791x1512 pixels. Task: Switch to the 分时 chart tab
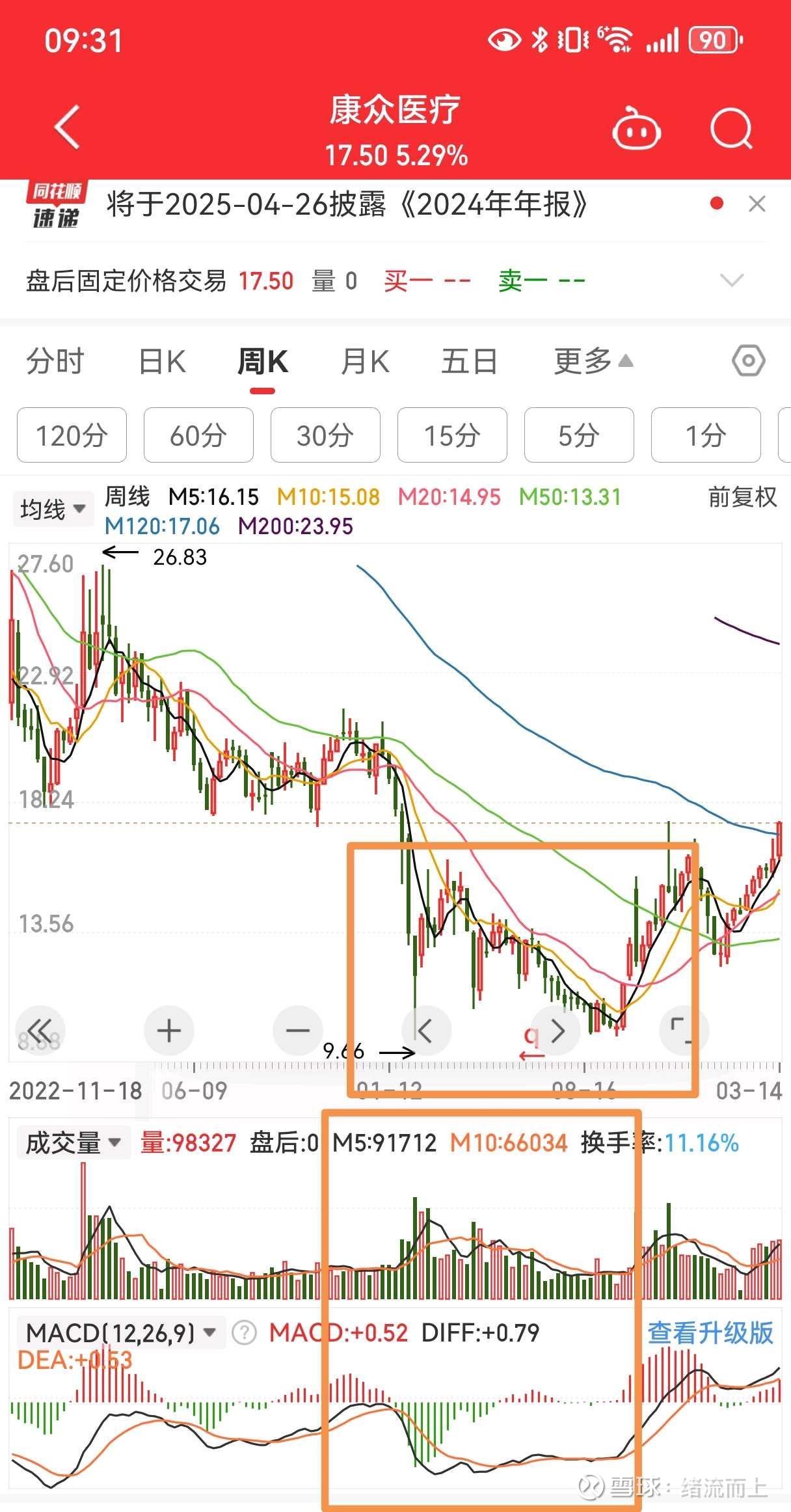coord(55,361)
